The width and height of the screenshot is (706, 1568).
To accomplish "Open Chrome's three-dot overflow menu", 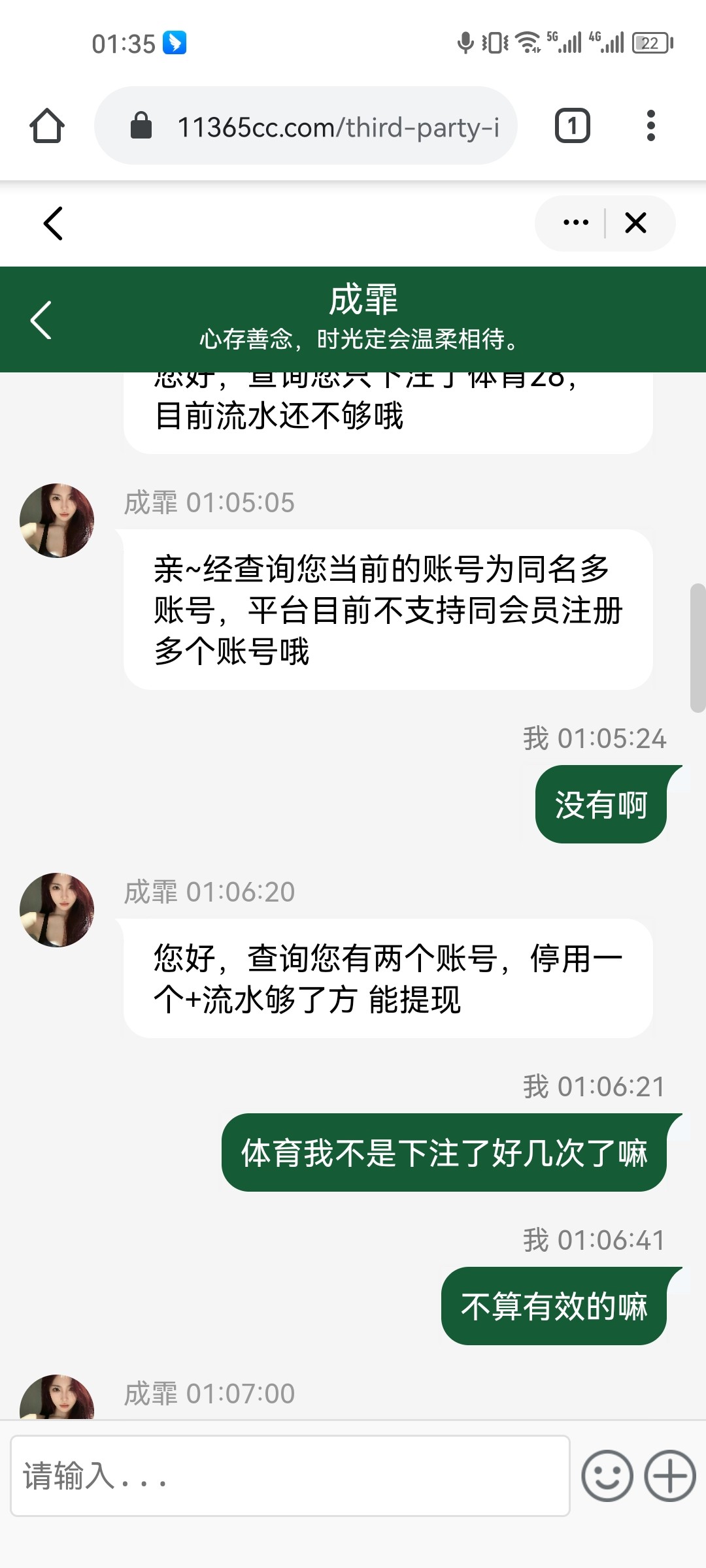I will coord(651,125).
